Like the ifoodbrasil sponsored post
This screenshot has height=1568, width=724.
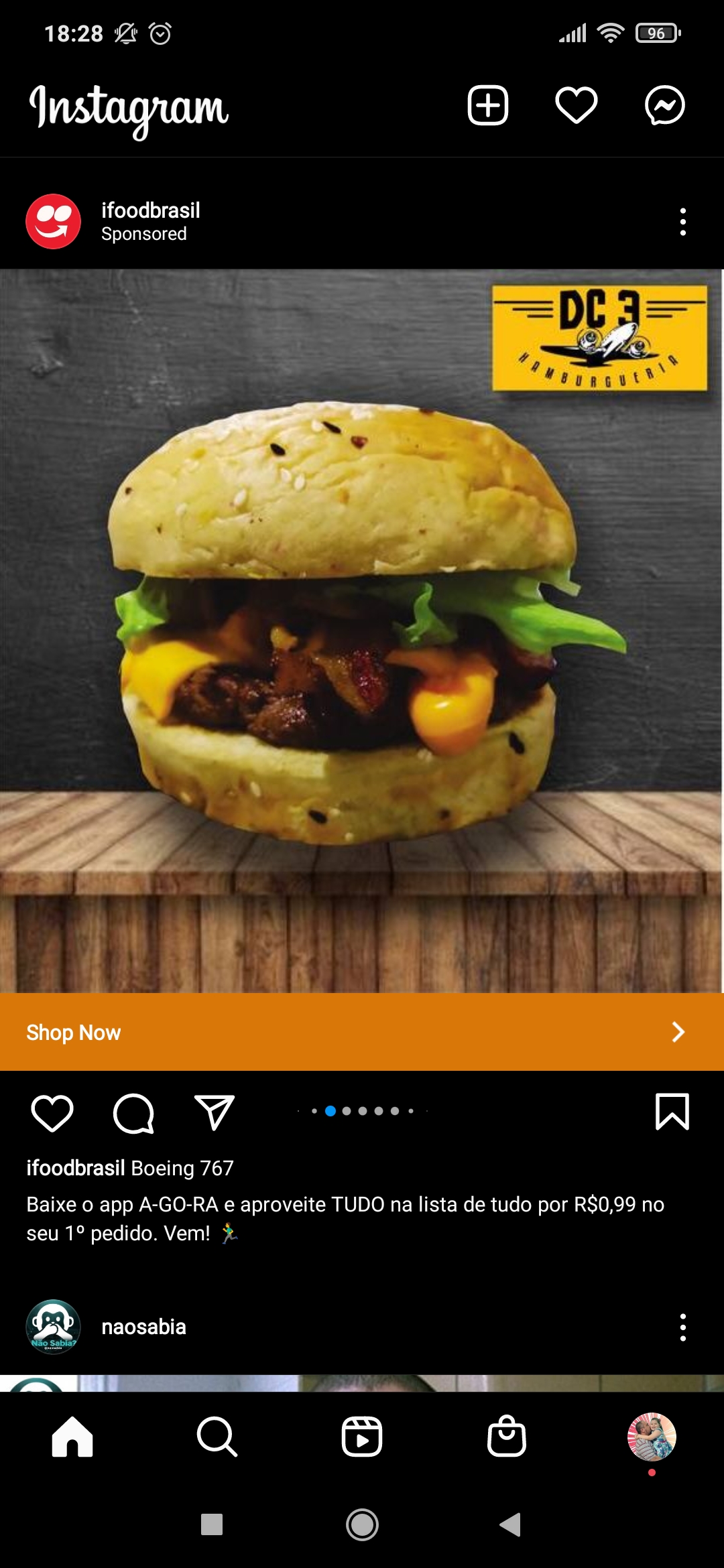pyautogui.click(x=52, y=1113)
